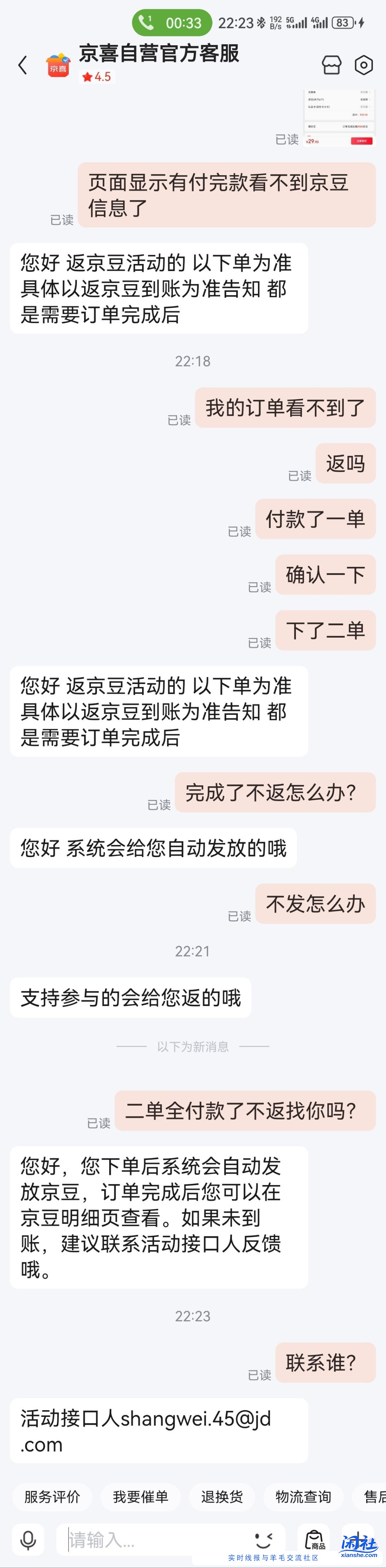Open the store page icon
Image resolution: width=386 pixels, height=1568 pixels.
331,65
